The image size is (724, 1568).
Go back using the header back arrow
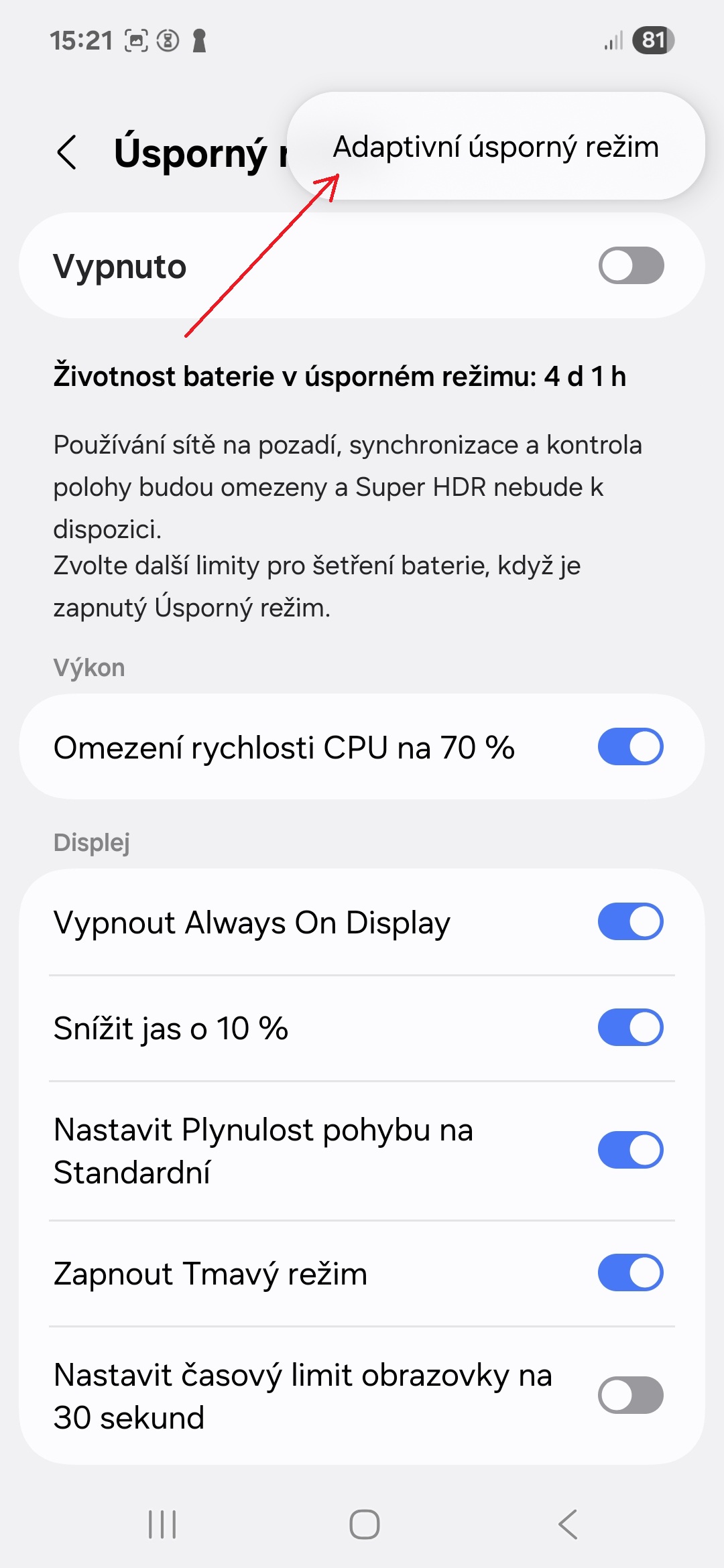pyautogui.click(x=67, y=153)
